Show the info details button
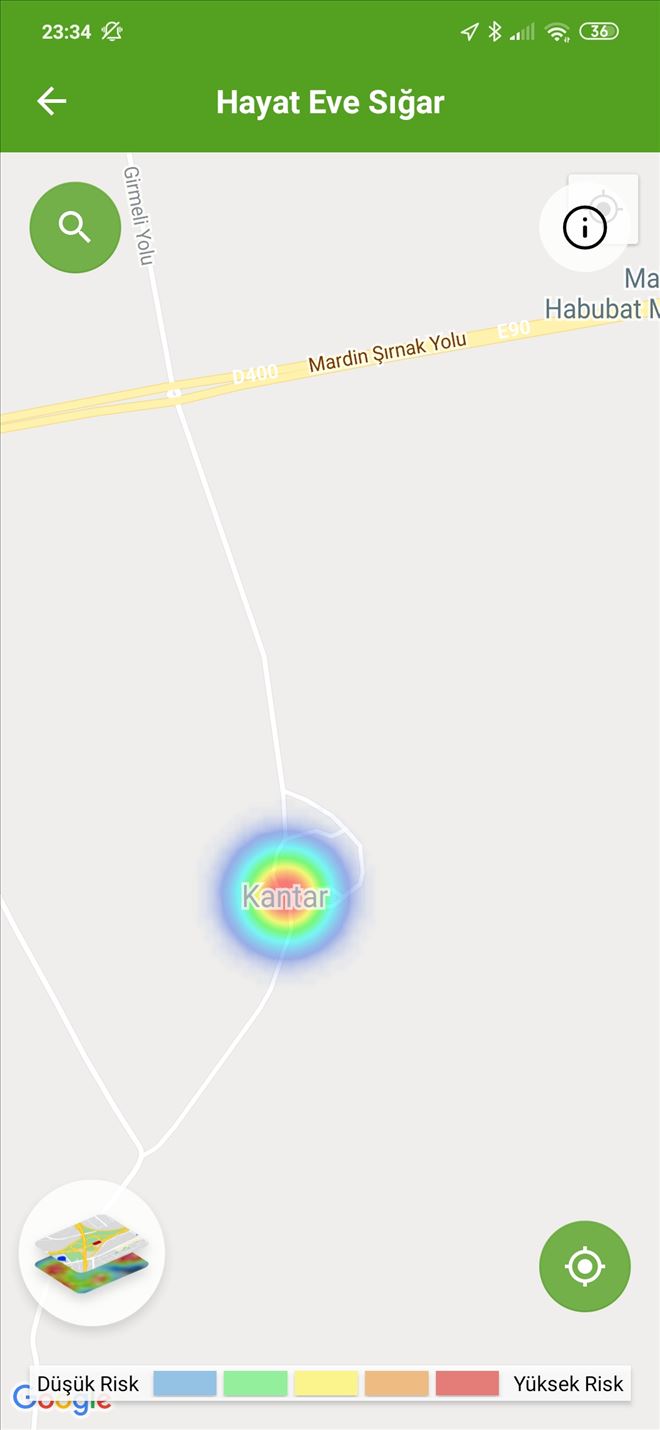This screenshot has height=1430, width=660. coord(584,229)
